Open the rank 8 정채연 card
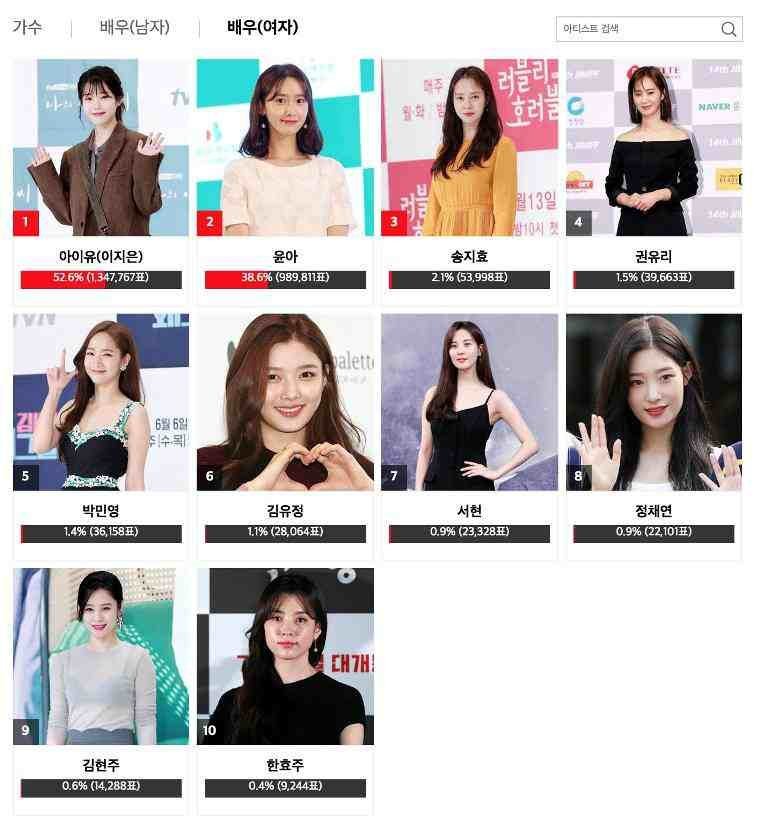This screenshot has height=822, width=768. (x=654, y=402)
